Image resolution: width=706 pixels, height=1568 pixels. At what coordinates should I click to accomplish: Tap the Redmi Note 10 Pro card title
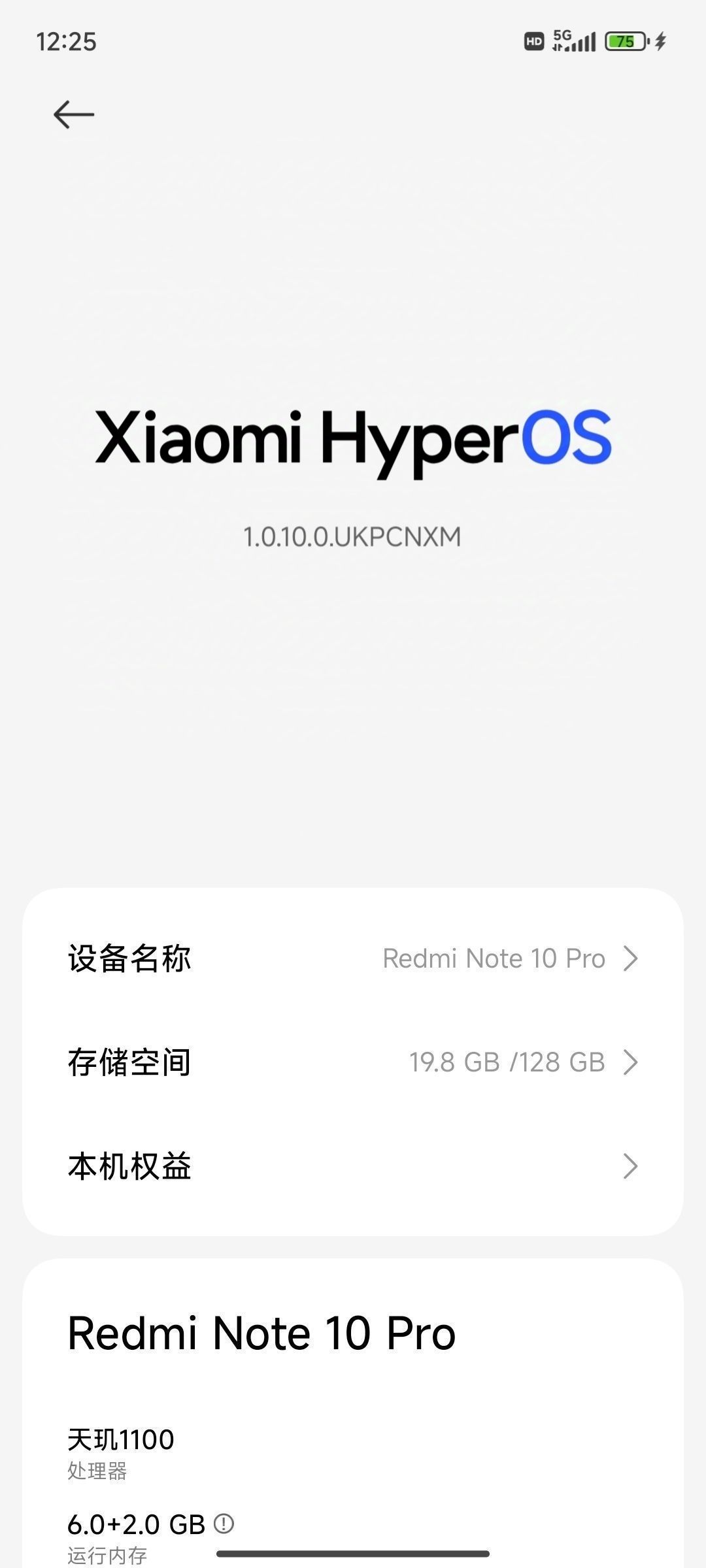point(261,1332)
